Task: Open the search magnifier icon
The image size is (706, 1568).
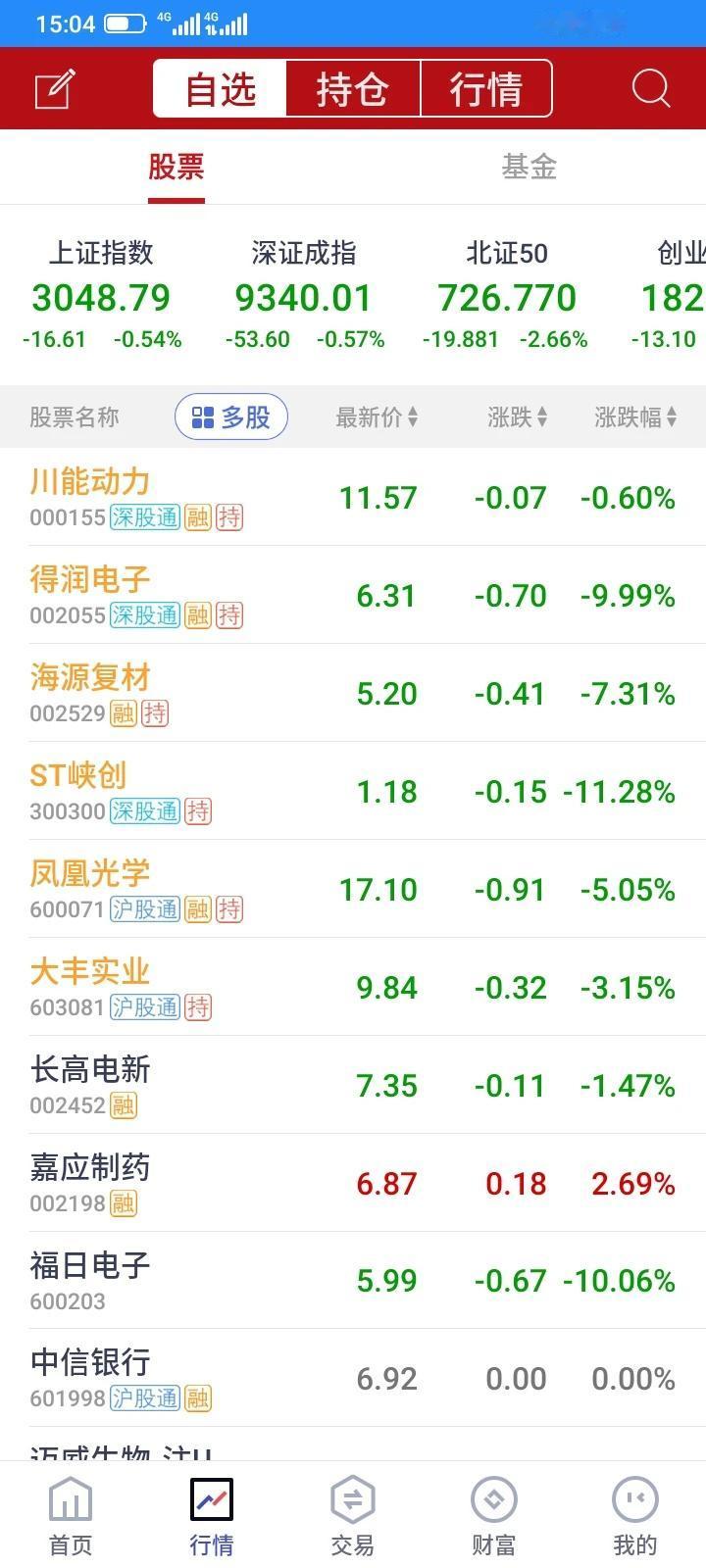Action: coord(651,88)
